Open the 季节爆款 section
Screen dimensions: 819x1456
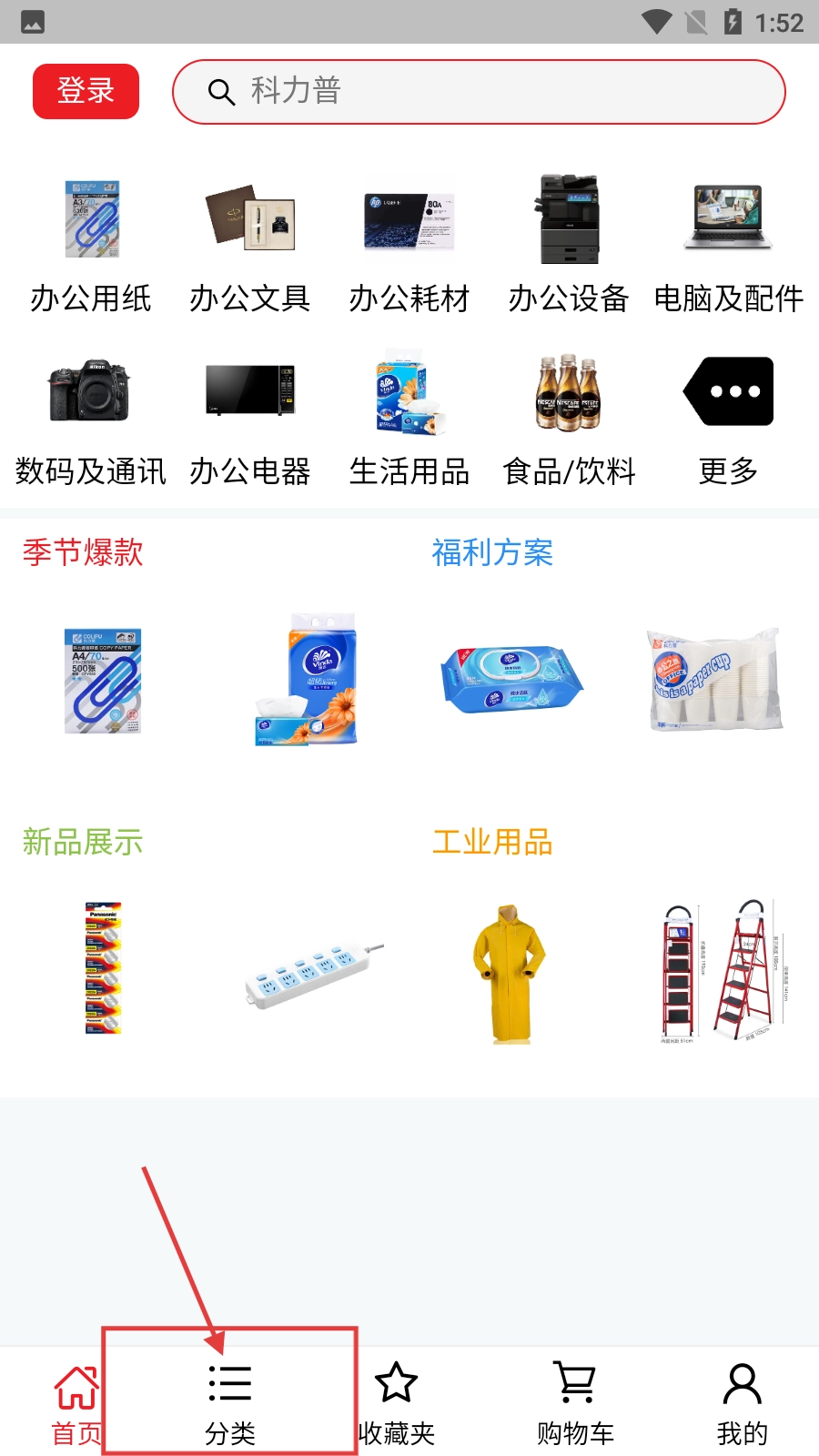pos(83,552)
